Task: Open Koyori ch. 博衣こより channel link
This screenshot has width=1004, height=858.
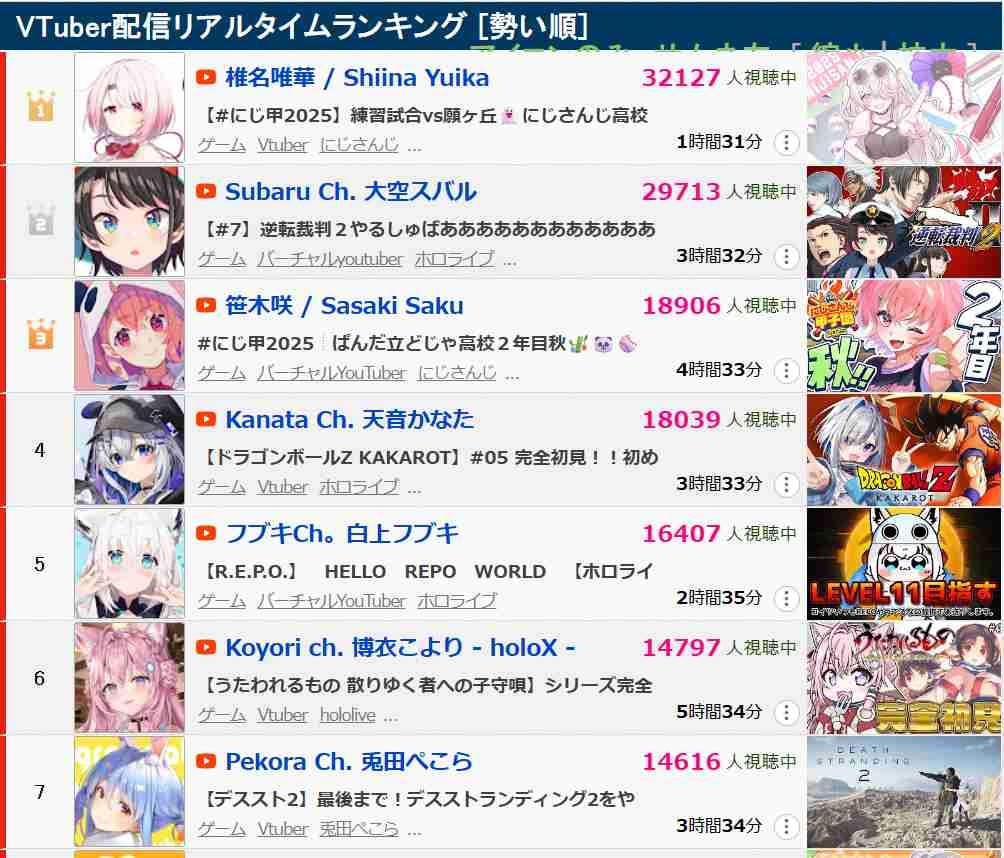Action: coord(400,648)
